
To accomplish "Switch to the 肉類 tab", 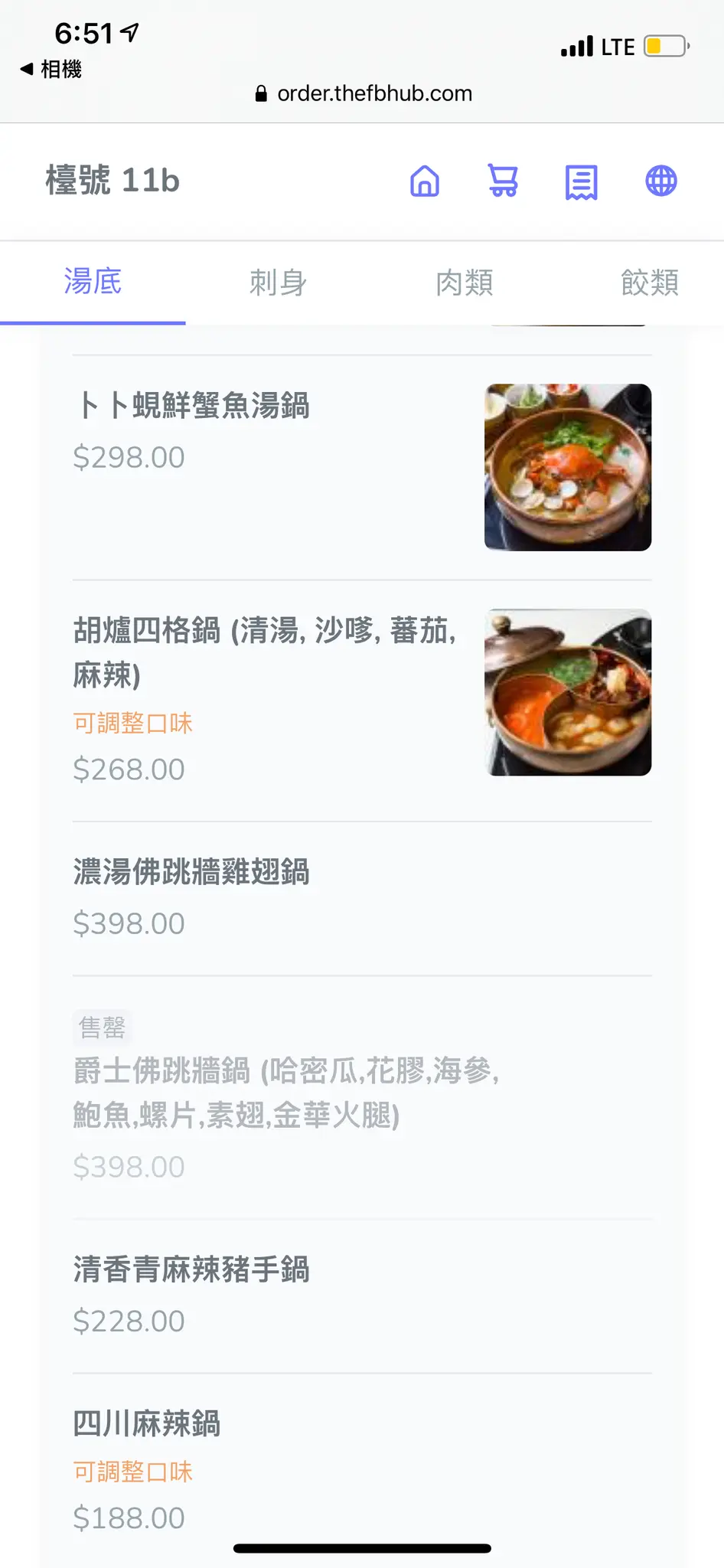I will coord(464,283).
